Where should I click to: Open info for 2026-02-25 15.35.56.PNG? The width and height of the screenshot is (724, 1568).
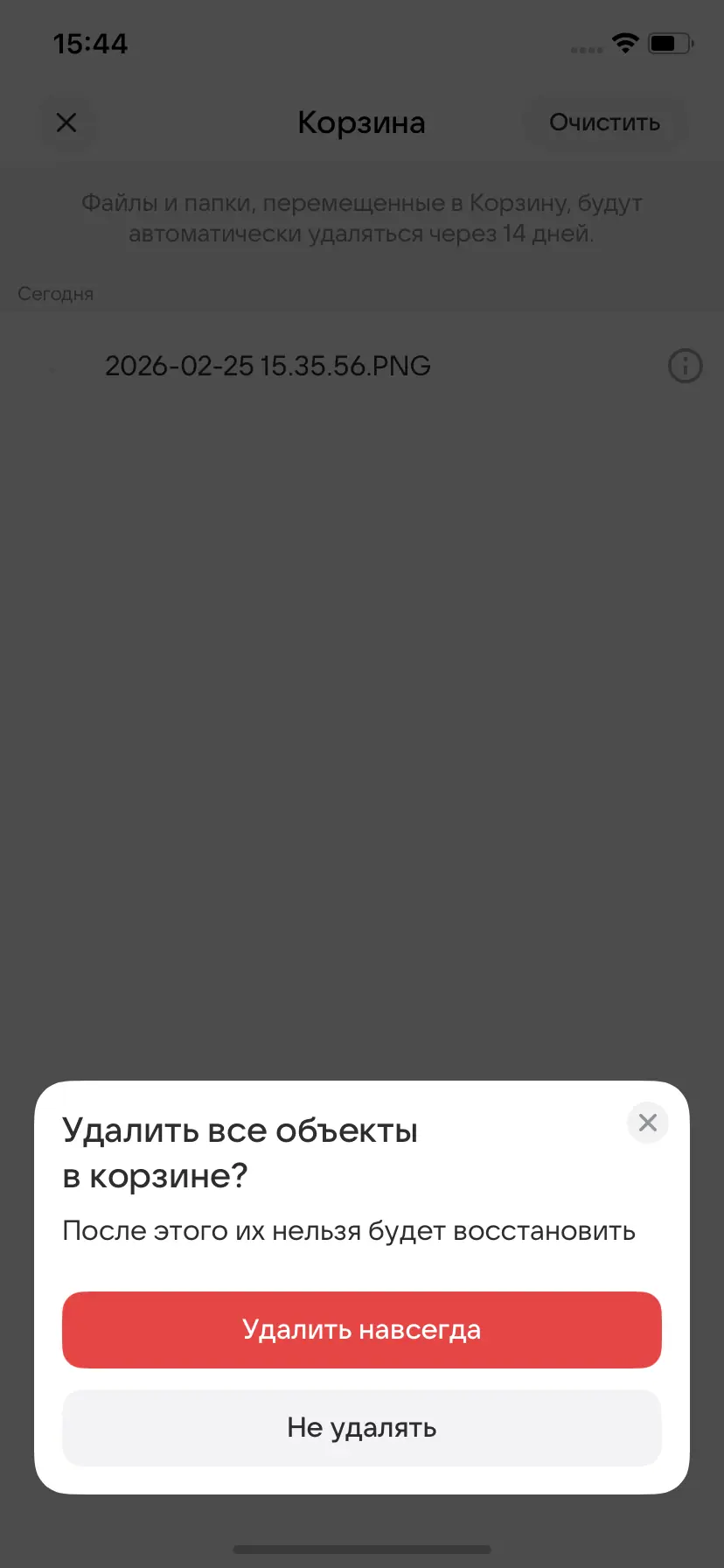point(685,366)
